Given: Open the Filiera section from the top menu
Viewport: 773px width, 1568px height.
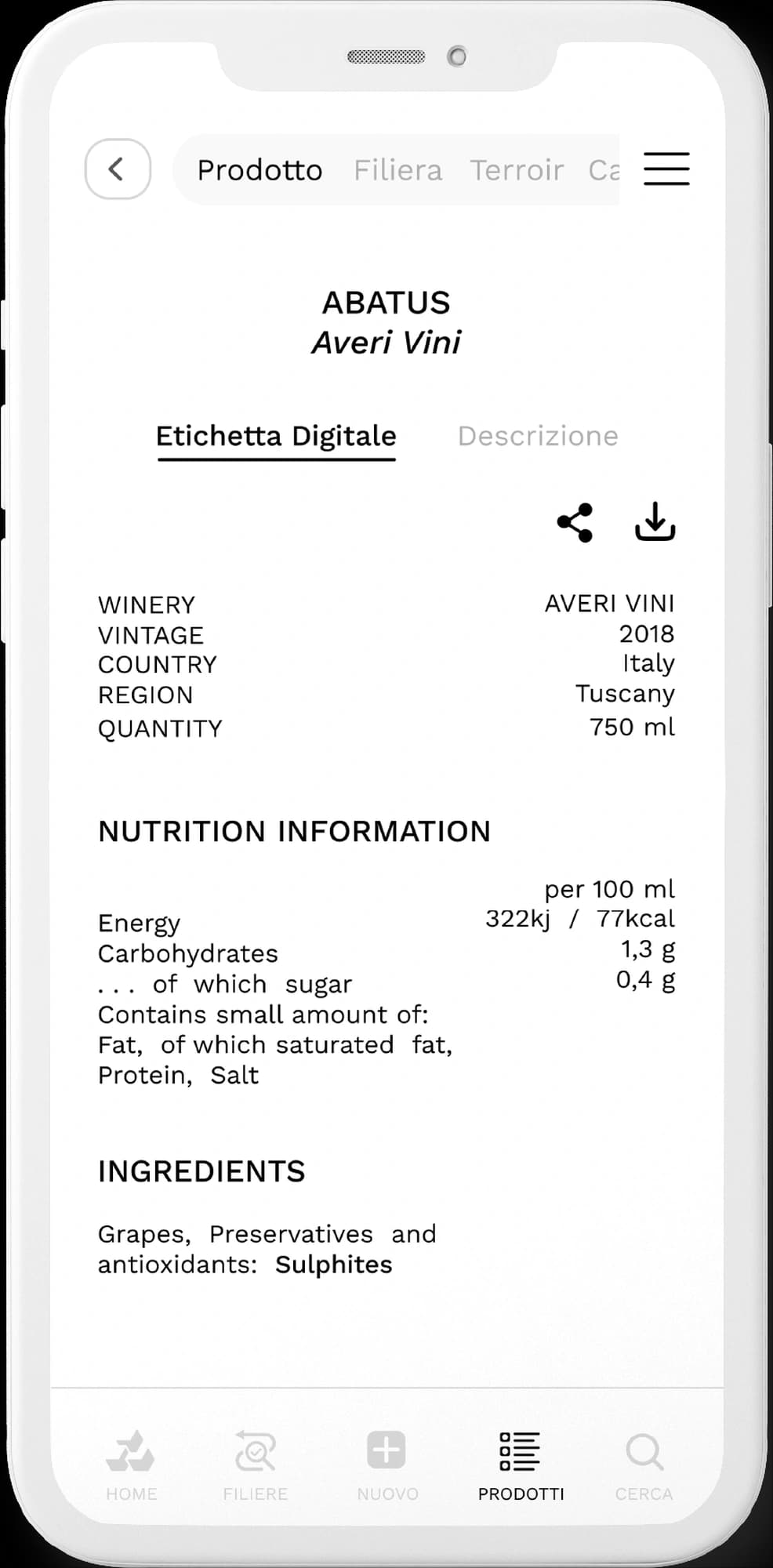Looking at the screenshot, I should point(397,170).
